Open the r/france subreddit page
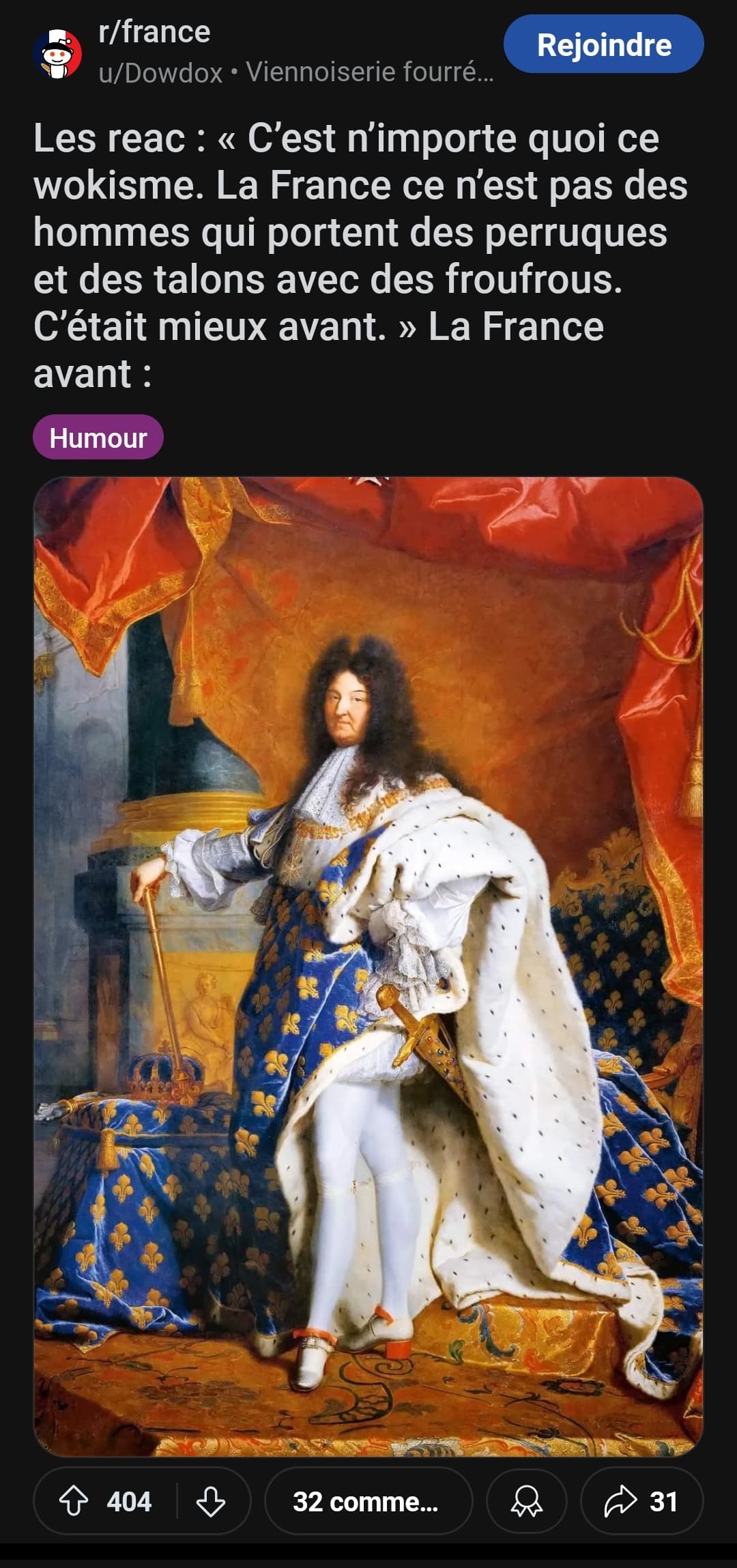This screenshot has width=737, height=1568. click(x=154, y=32)
